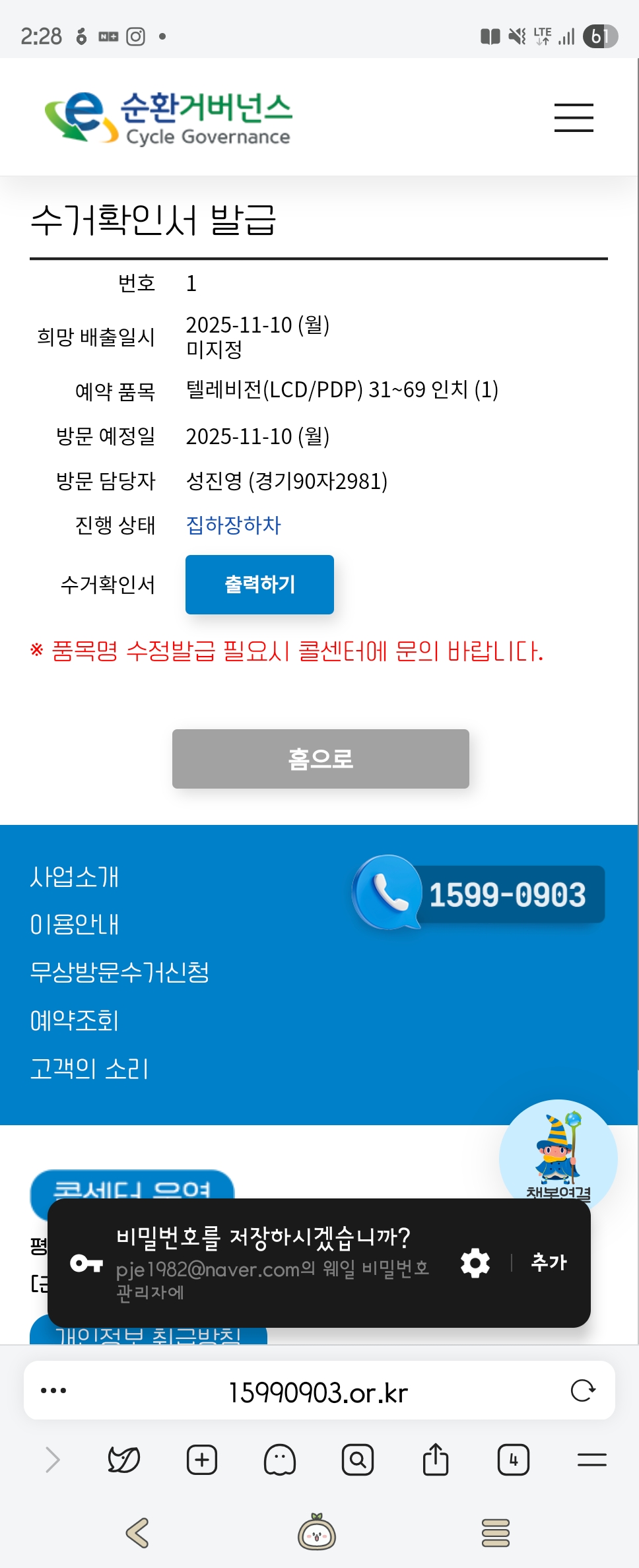The image size is (639, 1568).
Task: Open the 고객의 소리 link
Action: (x=90, y=1068)
